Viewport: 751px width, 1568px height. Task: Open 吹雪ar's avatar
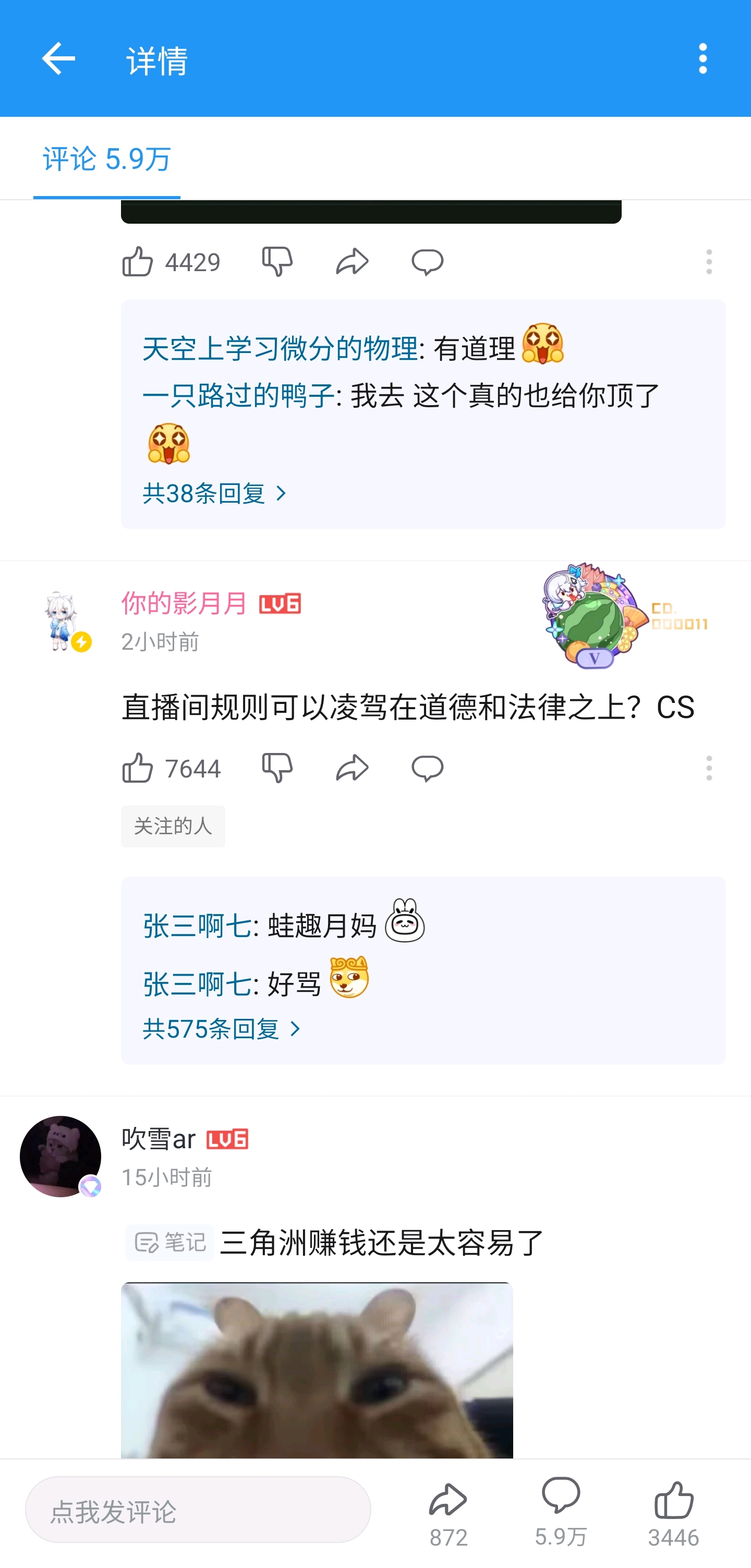[60, 1156]
